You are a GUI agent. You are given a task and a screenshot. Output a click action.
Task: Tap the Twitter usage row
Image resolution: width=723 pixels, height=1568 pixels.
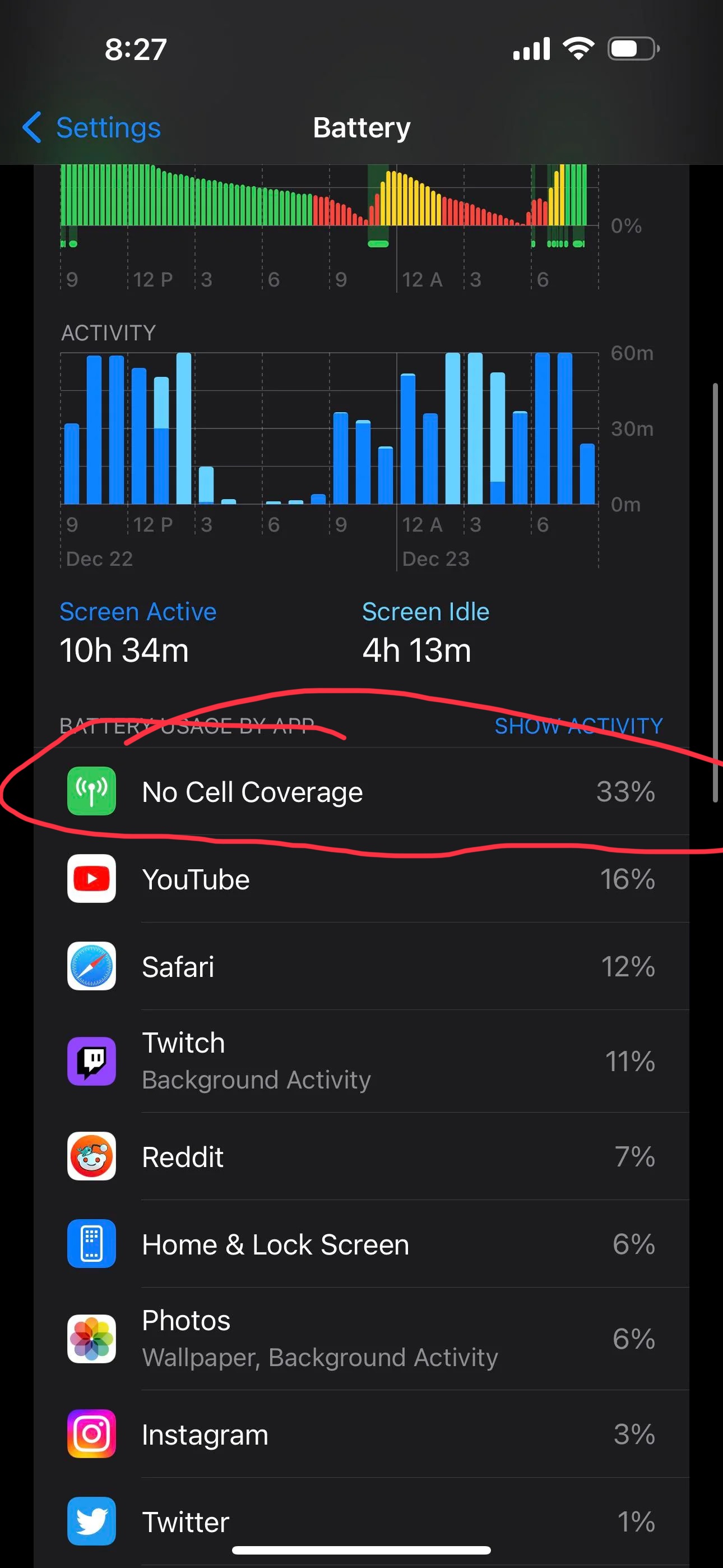coord(361,1520)
